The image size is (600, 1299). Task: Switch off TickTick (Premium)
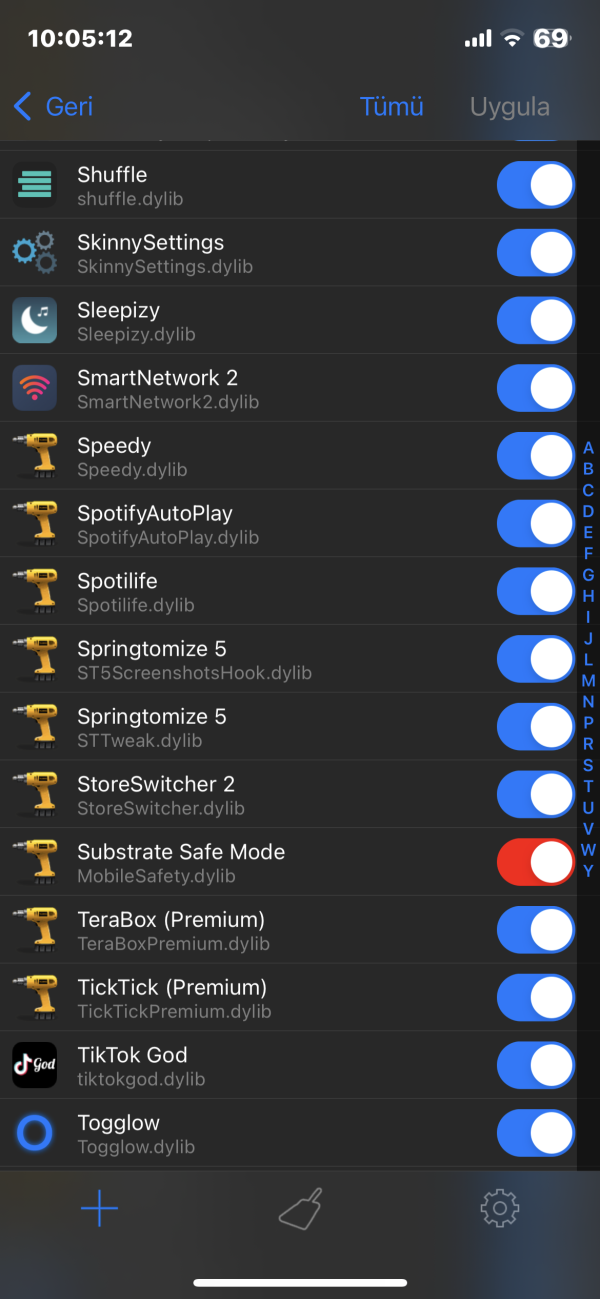(535, 998)
